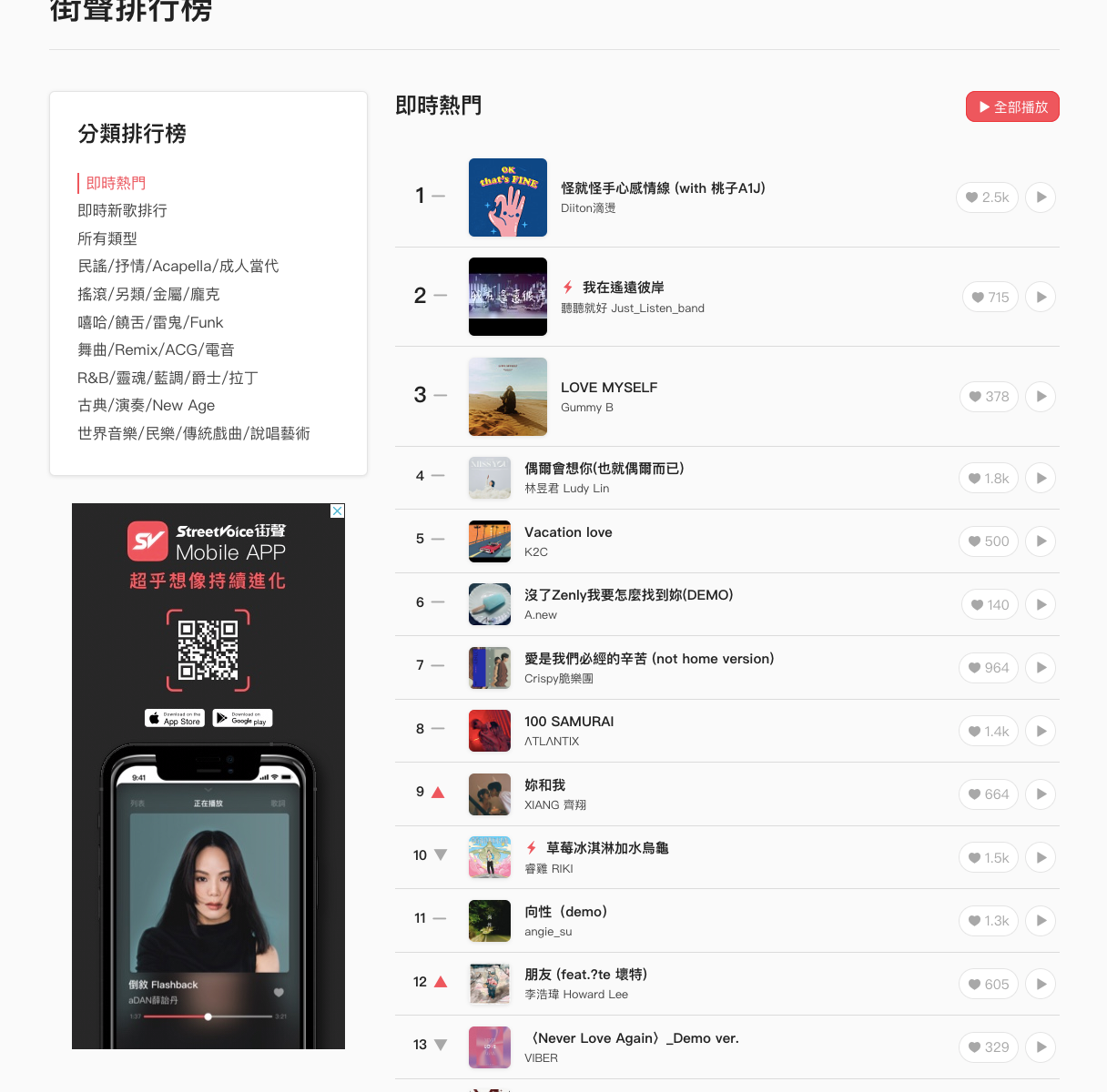Image resolution: width=1107 pixels, height=1092 pixels.
Task: Play 朋友 (feat.?te 壞特)
Action: click(1041, 984)
